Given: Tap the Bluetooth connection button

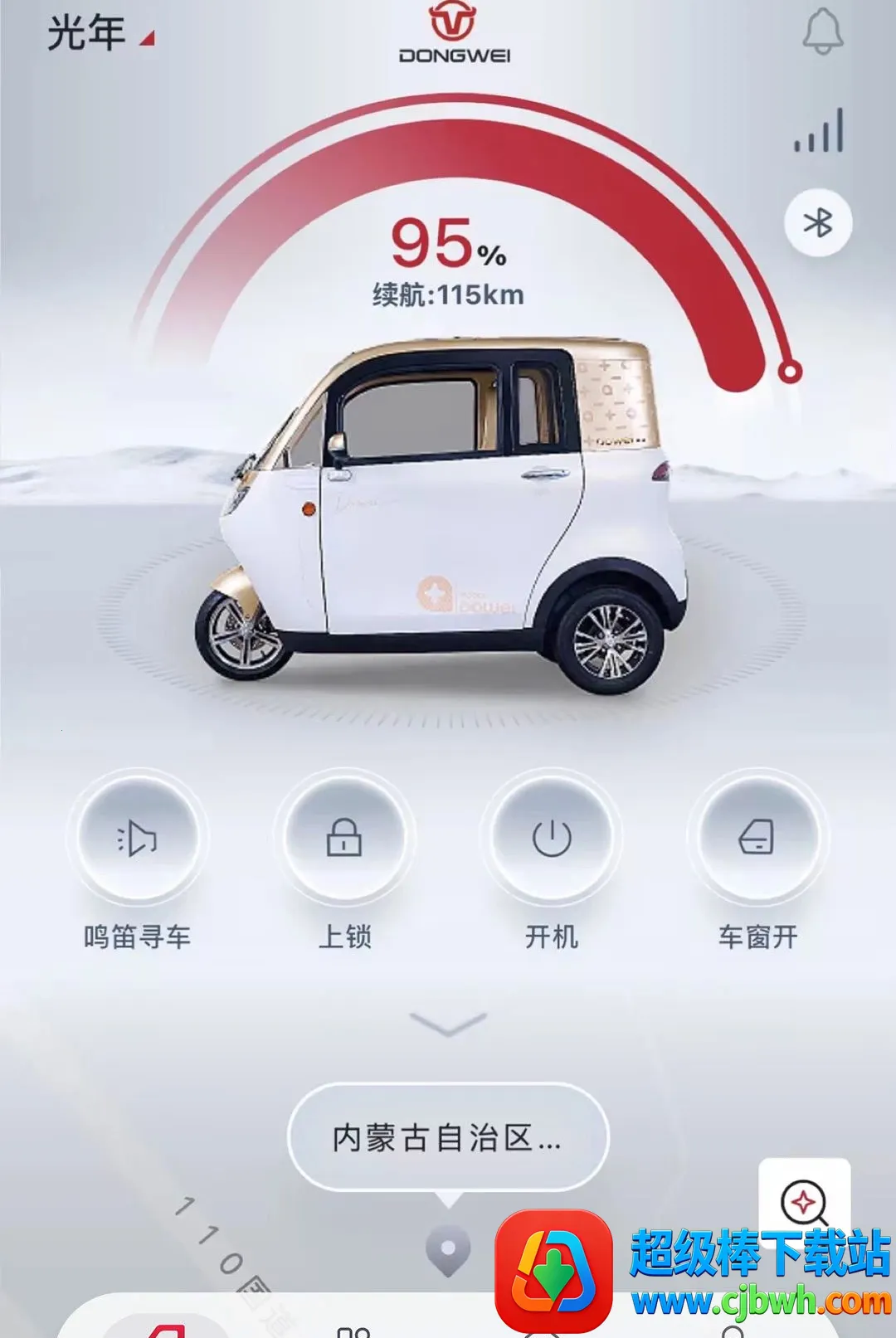Looking at the screenshot, I should (x=818, y=222).
